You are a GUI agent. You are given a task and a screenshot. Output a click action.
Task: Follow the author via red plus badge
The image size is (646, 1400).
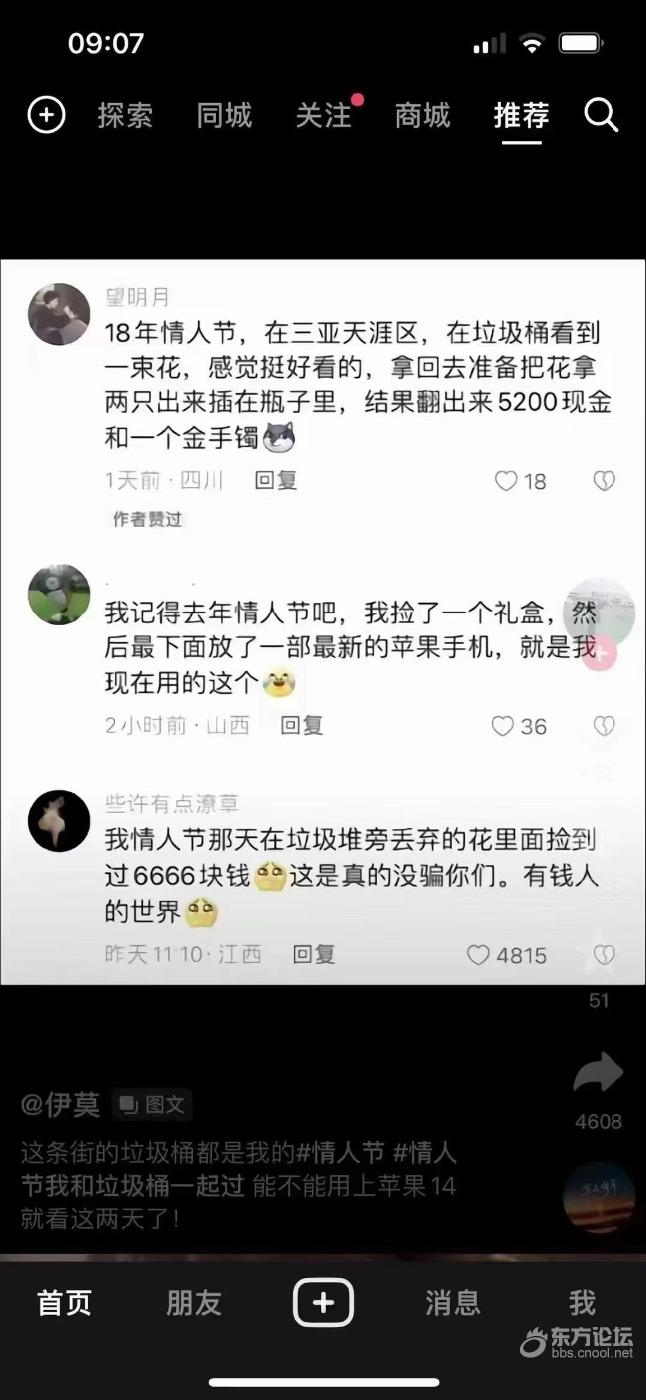600,653
